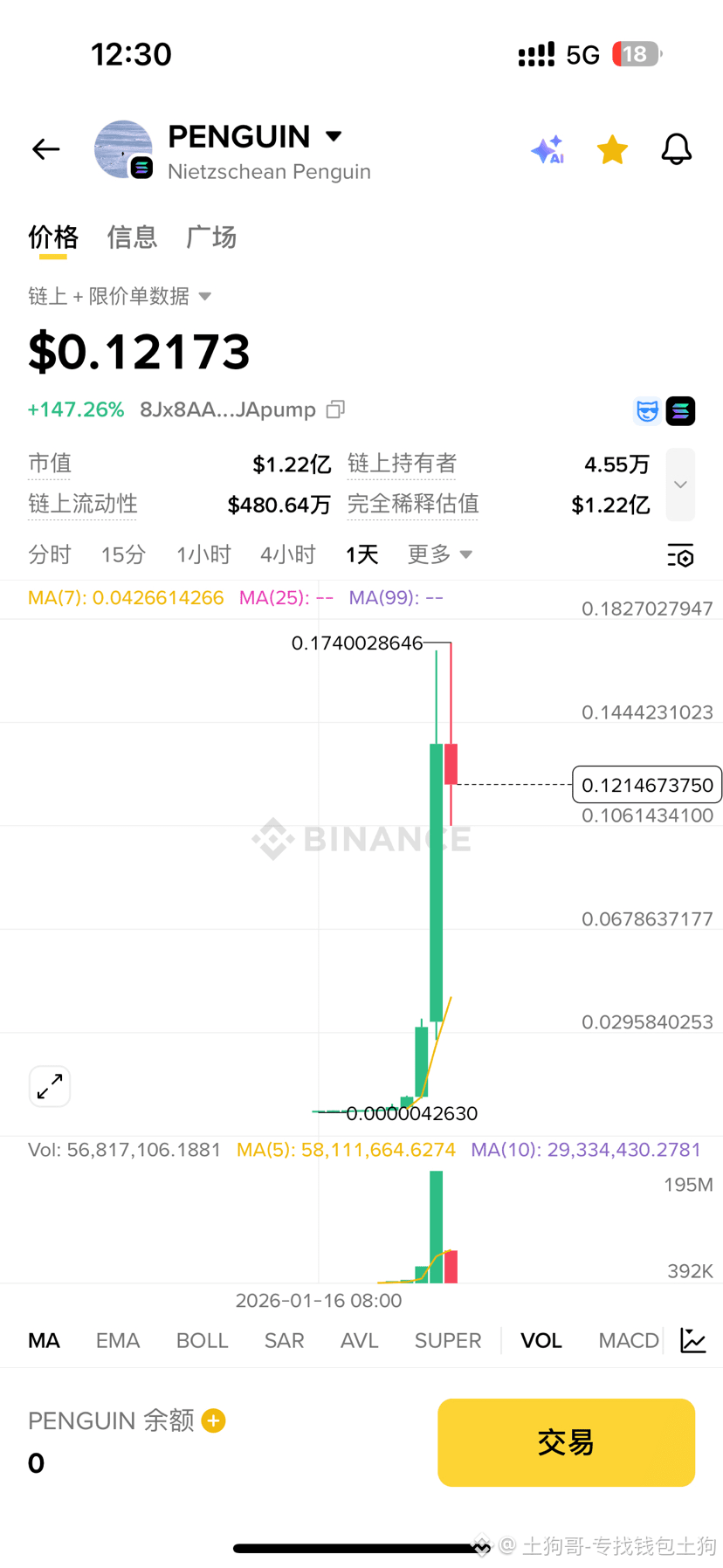The width and height of the screenshot is (723, 1568).
Task: Copy the 8Jx8AA...JApump contract address
Action: 334,409
